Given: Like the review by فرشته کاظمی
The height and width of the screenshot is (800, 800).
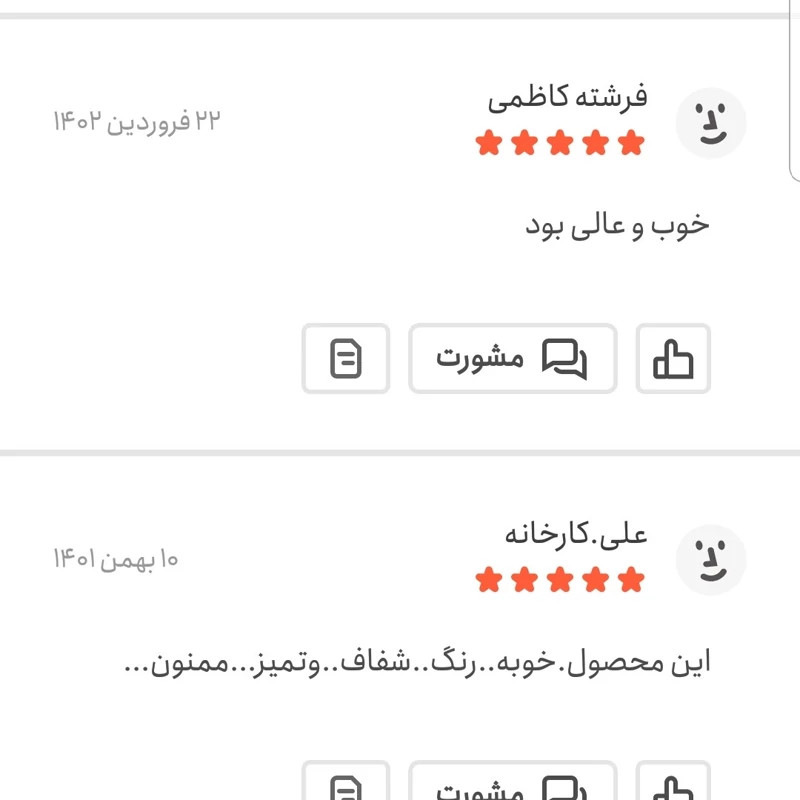Looking at the screenshot, I should [x=673, y=358].
